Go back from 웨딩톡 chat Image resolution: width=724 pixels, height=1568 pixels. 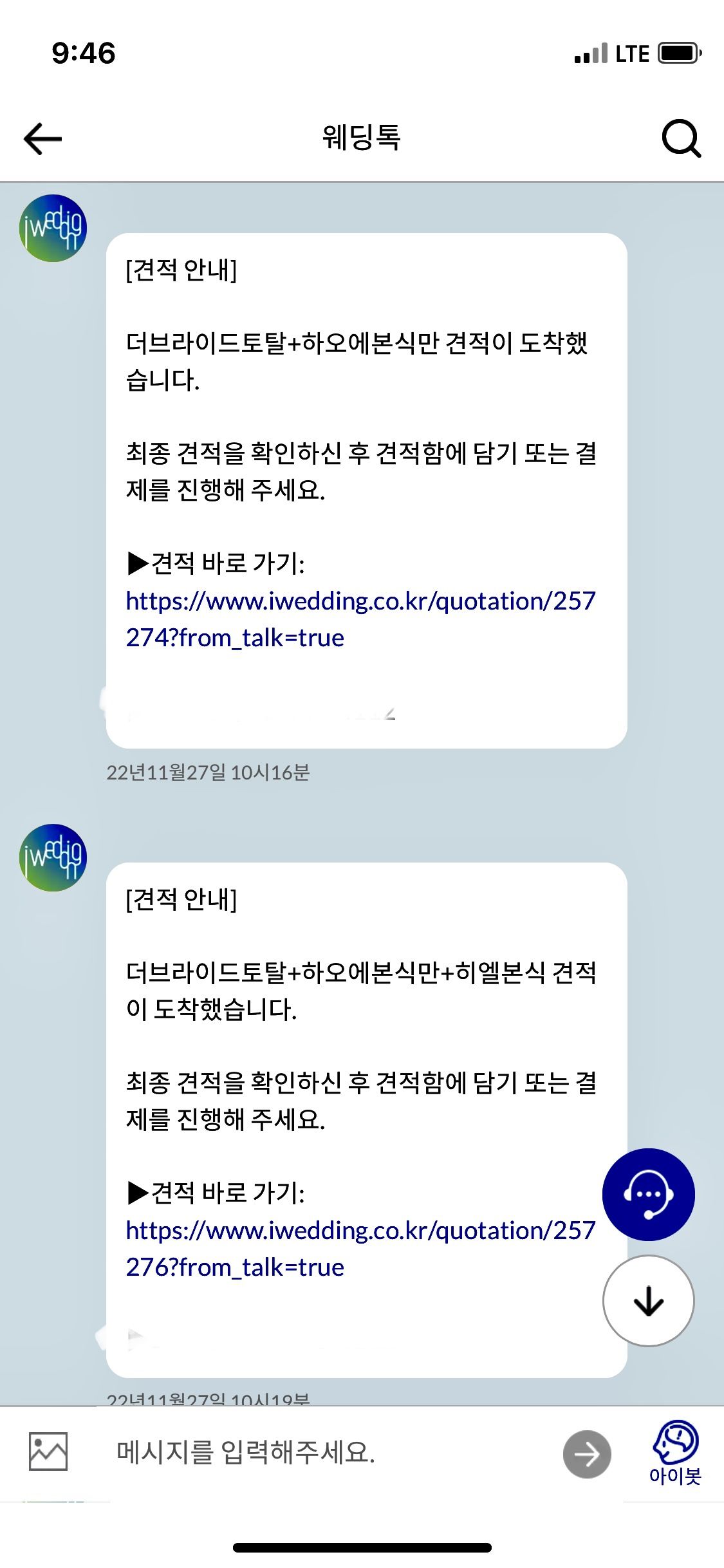(x=42, y=138)
